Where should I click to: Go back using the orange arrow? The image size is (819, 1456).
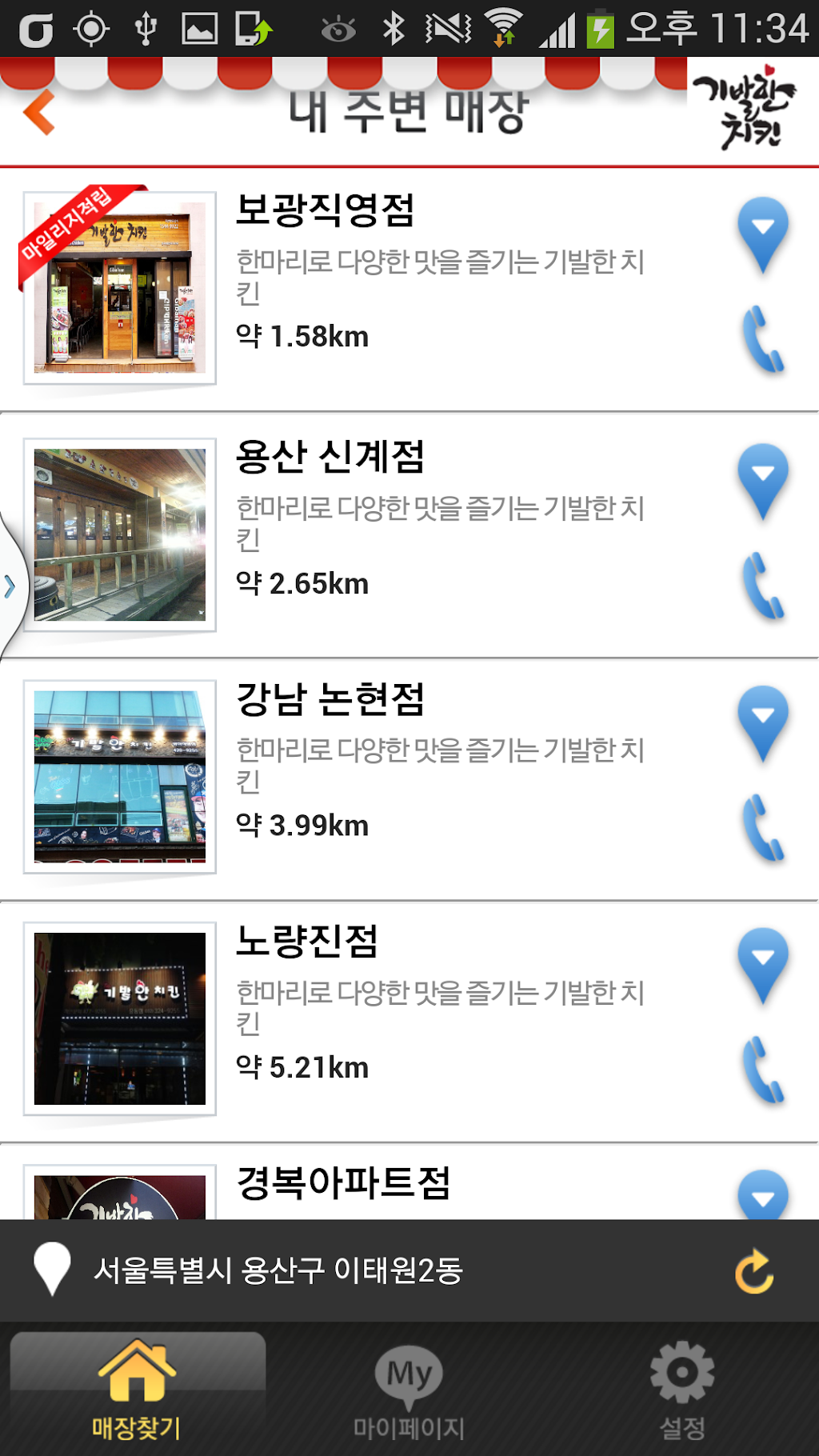click(39, 112)
